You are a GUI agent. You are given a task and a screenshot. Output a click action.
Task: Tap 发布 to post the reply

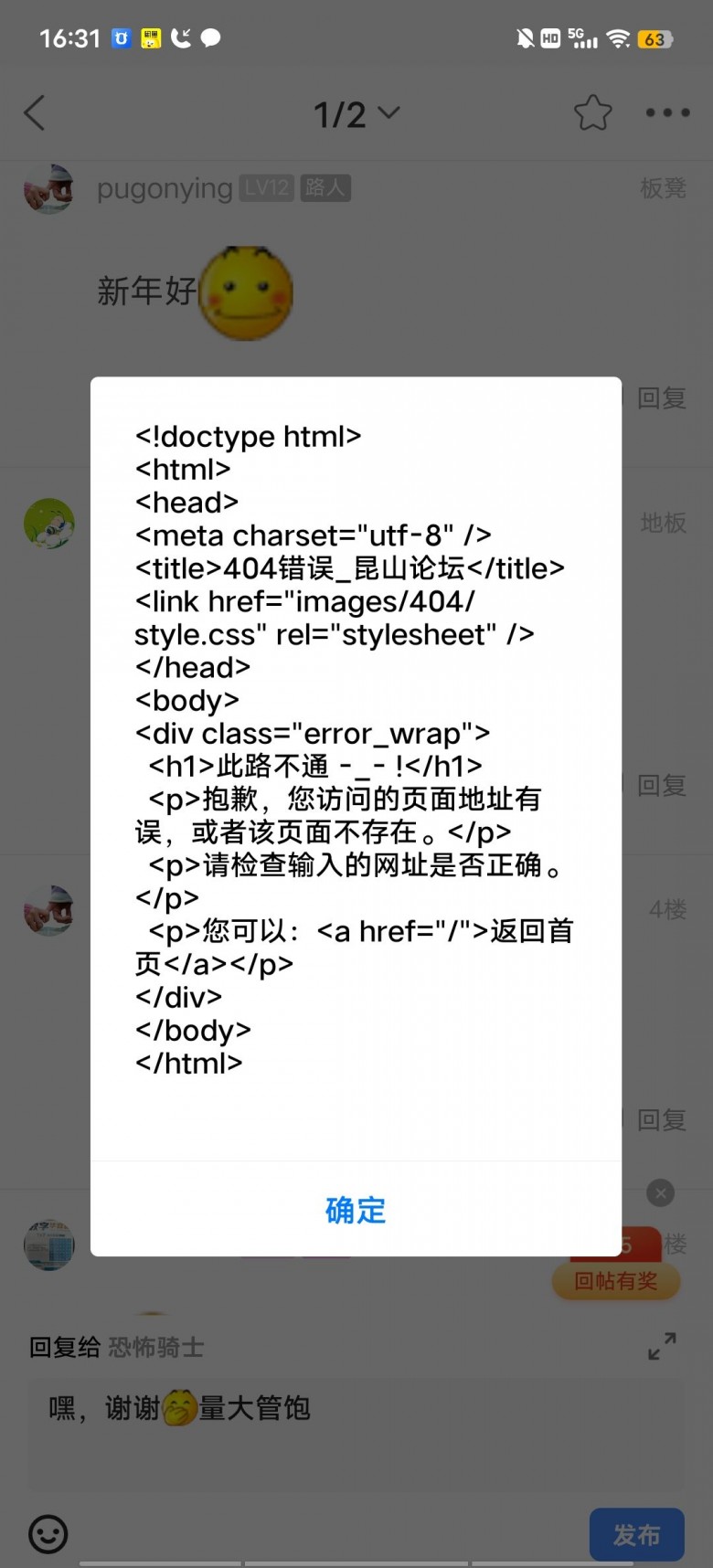[636, 1534]
